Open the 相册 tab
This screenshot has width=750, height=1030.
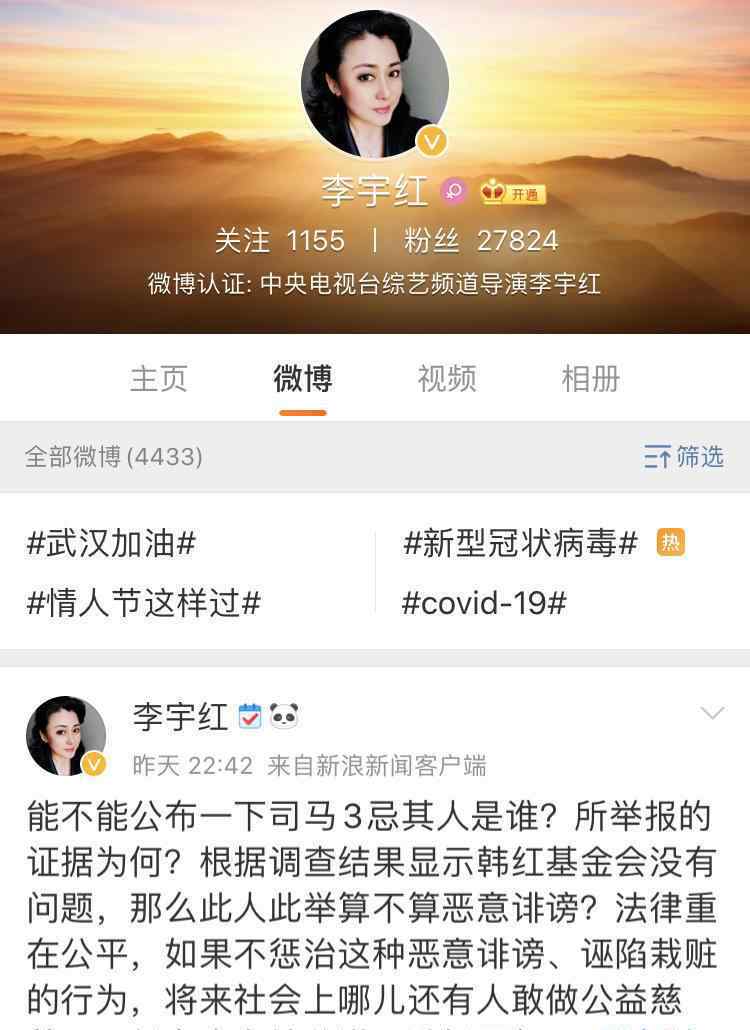tap(590, 379)
